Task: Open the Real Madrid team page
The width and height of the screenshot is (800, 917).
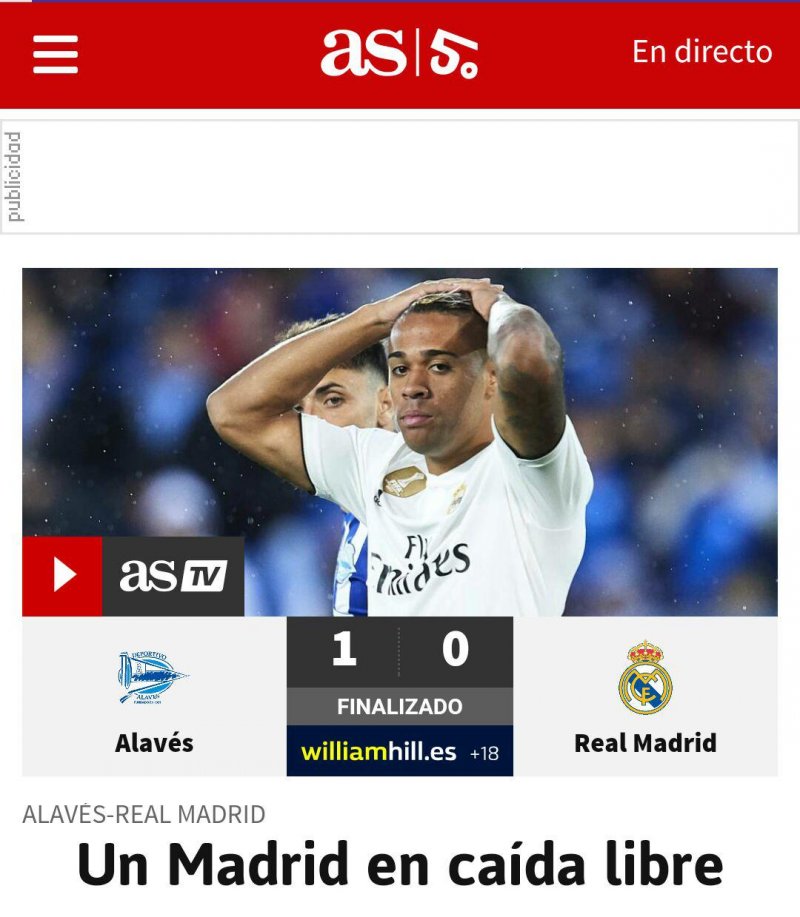Action: click(645, 697)
